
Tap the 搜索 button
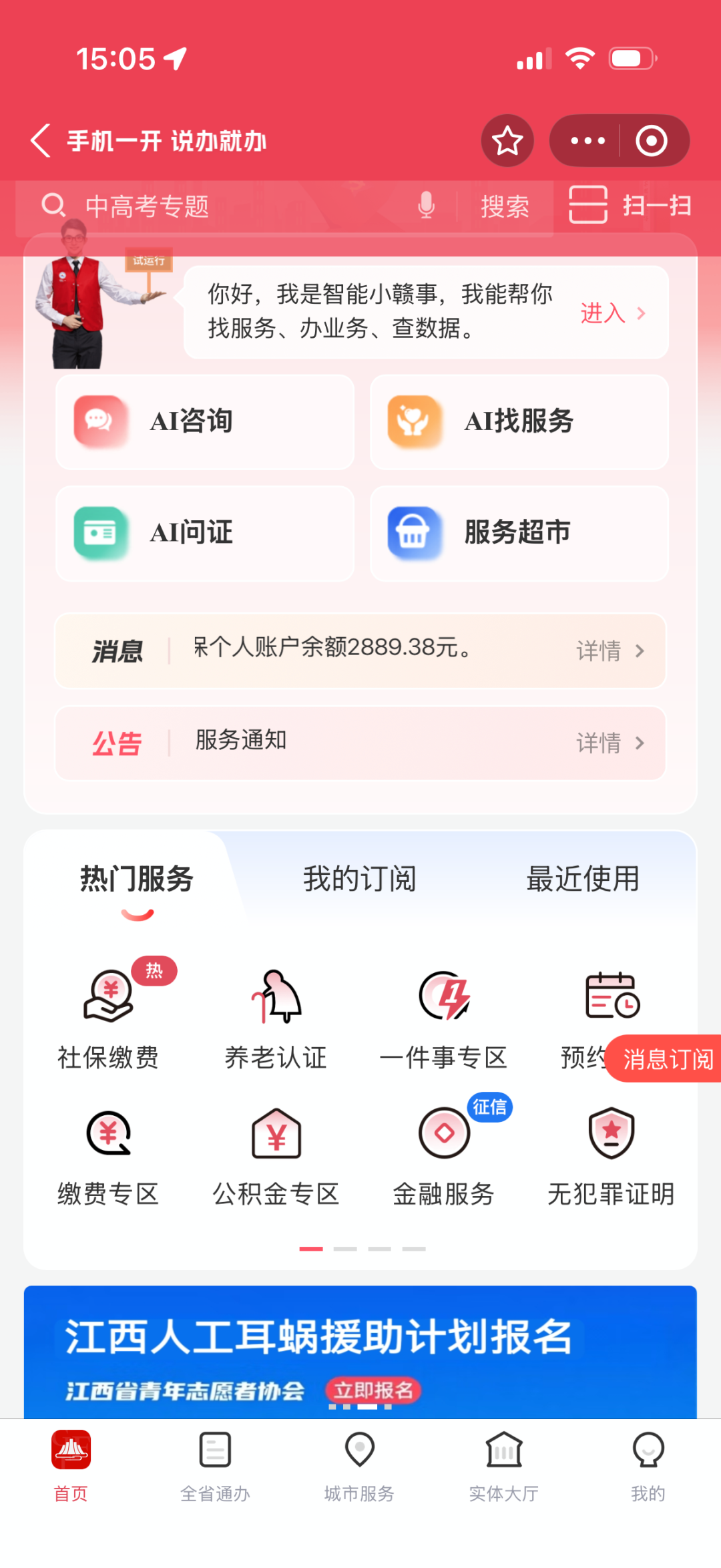pos(505,206)
